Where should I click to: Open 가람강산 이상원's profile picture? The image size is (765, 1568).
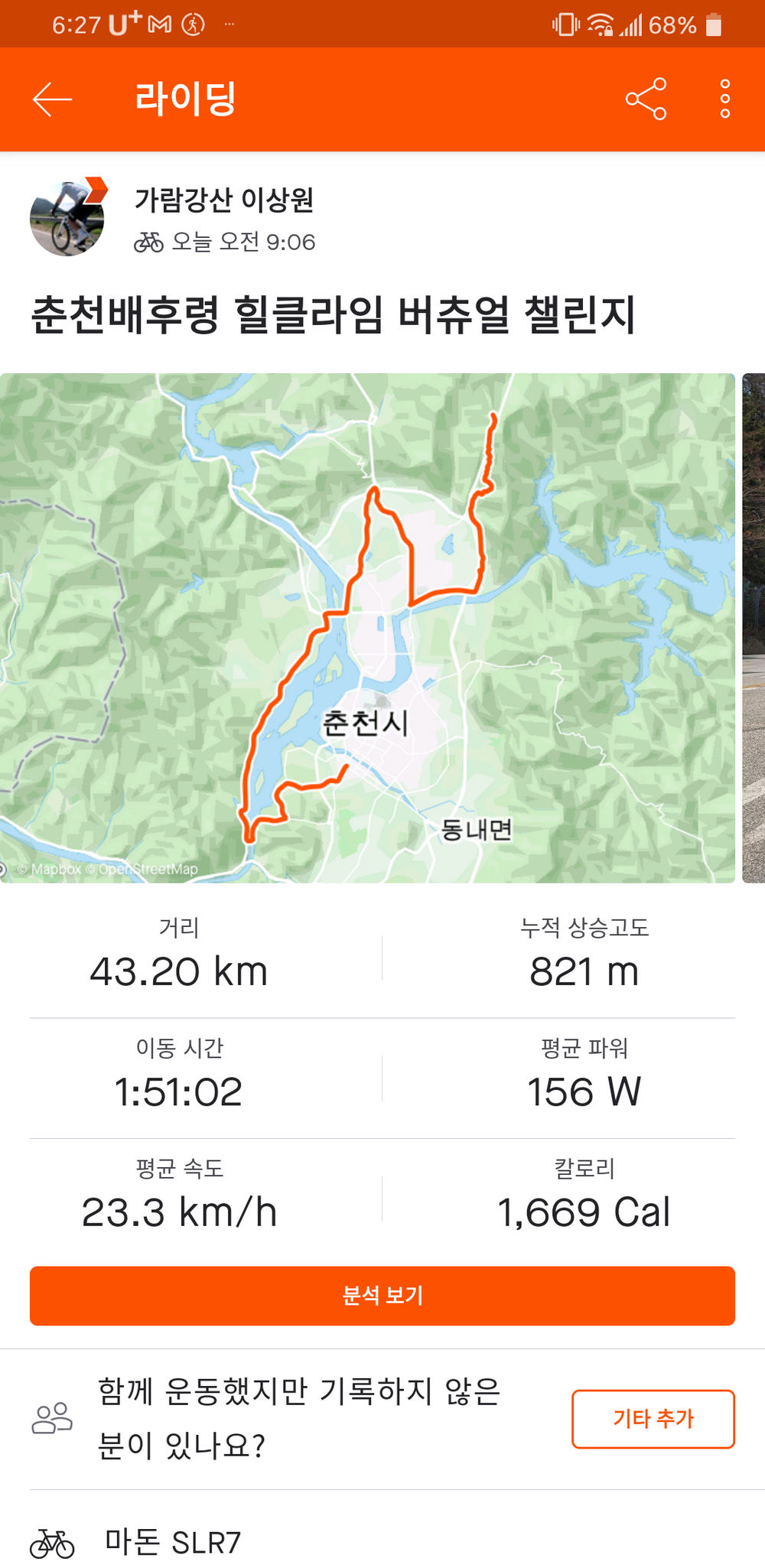pyautogui.click(x=67, y=219)
